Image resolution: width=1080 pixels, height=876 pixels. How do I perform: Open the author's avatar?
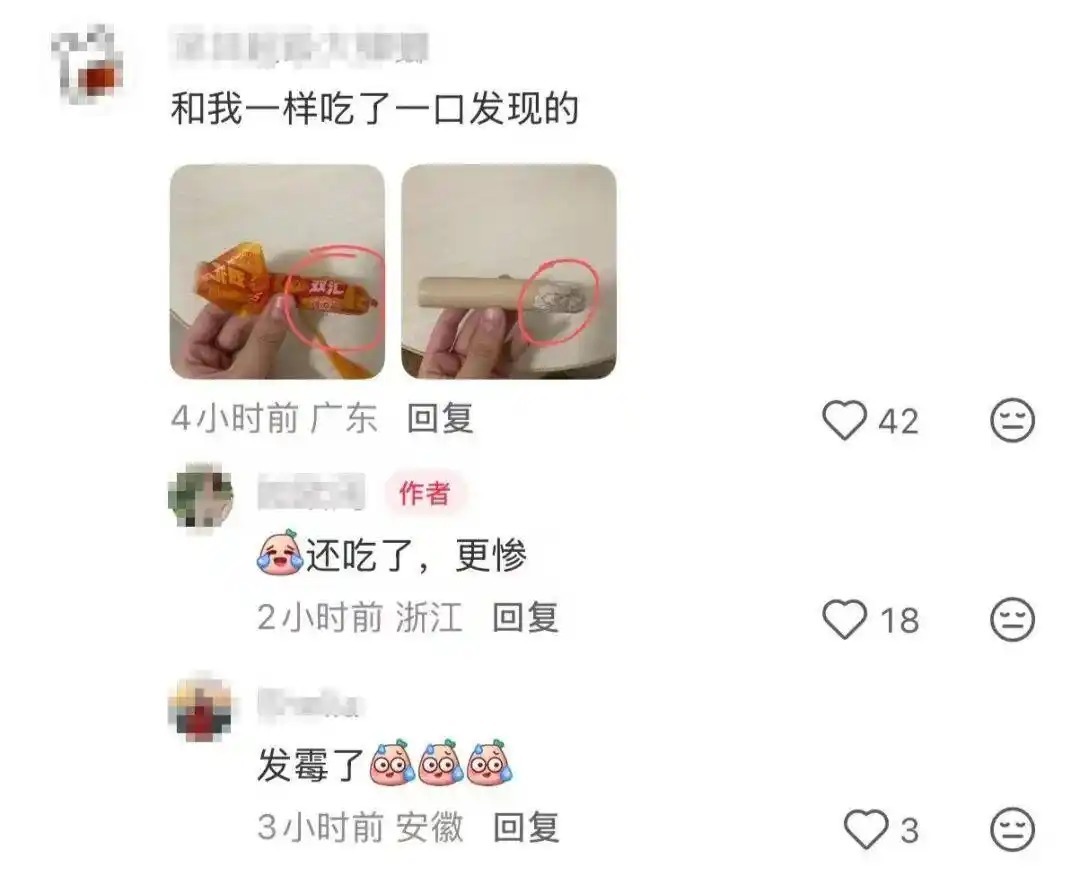pyautogui.click(x=200, y=495)
